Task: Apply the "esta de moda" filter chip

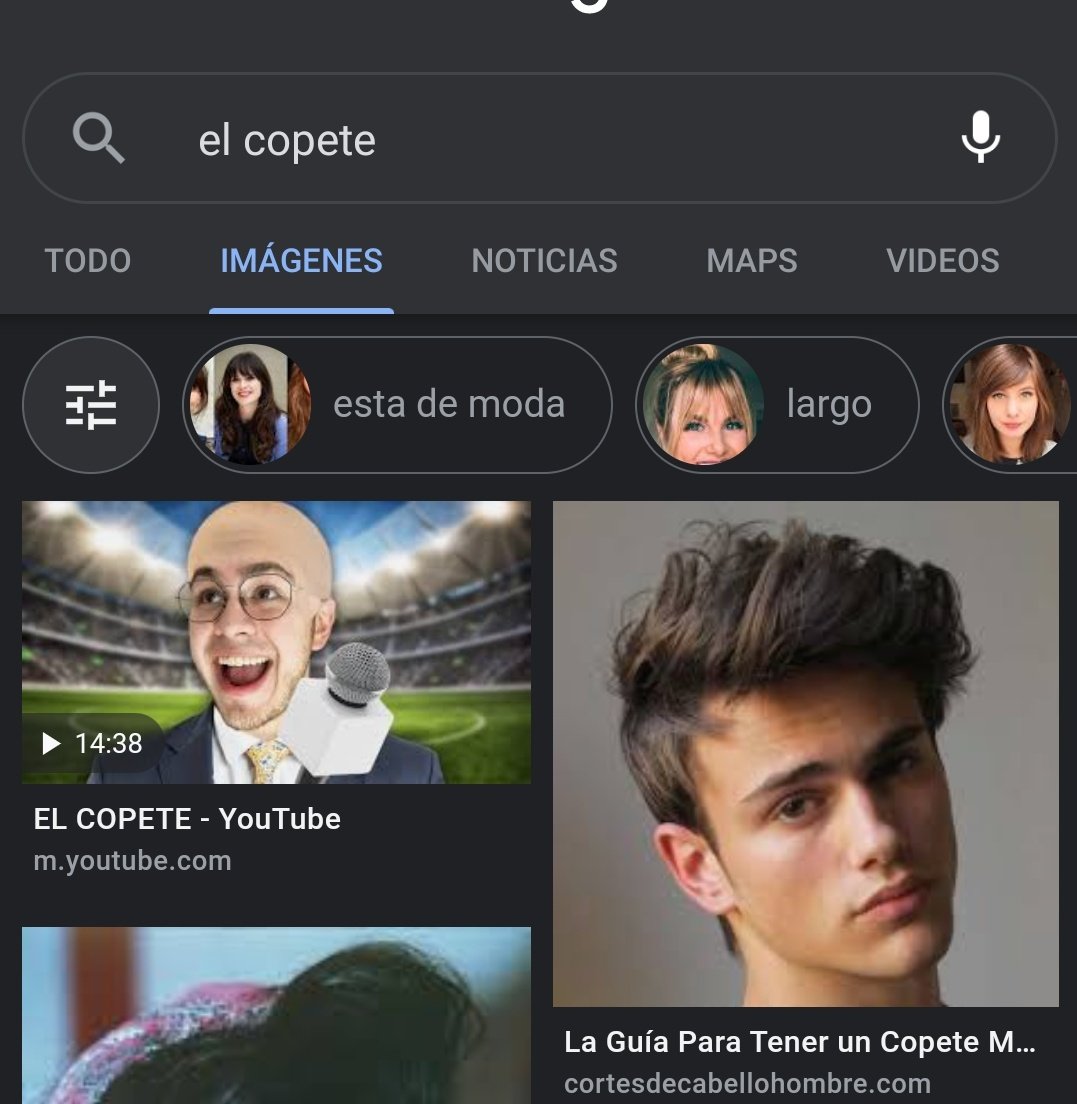Action: coord(398,405)
